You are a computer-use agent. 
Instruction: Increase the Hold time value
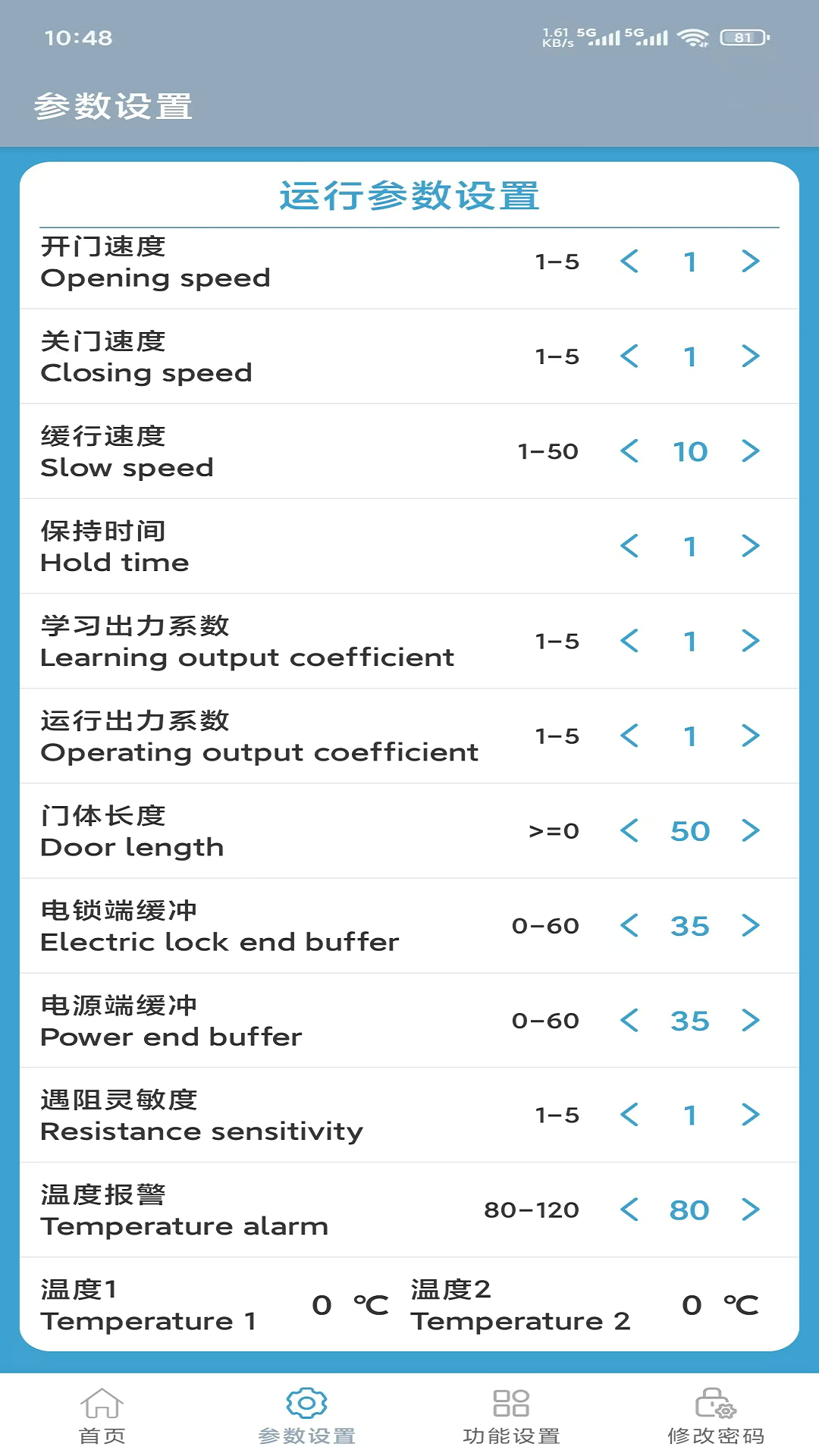click(750, 546)
